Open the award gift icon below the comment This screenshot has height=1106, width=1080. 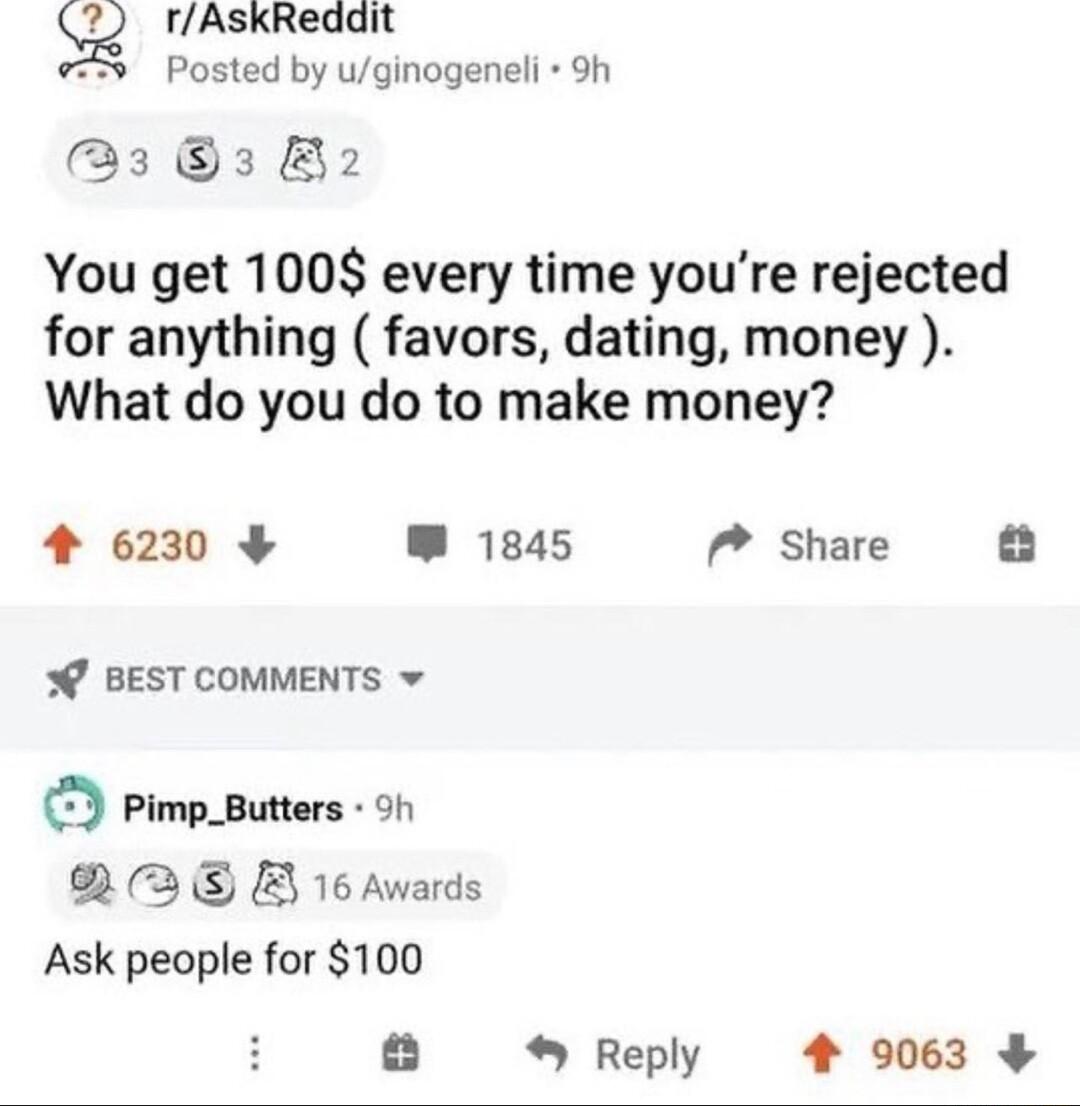click(x=402, y=1052)
